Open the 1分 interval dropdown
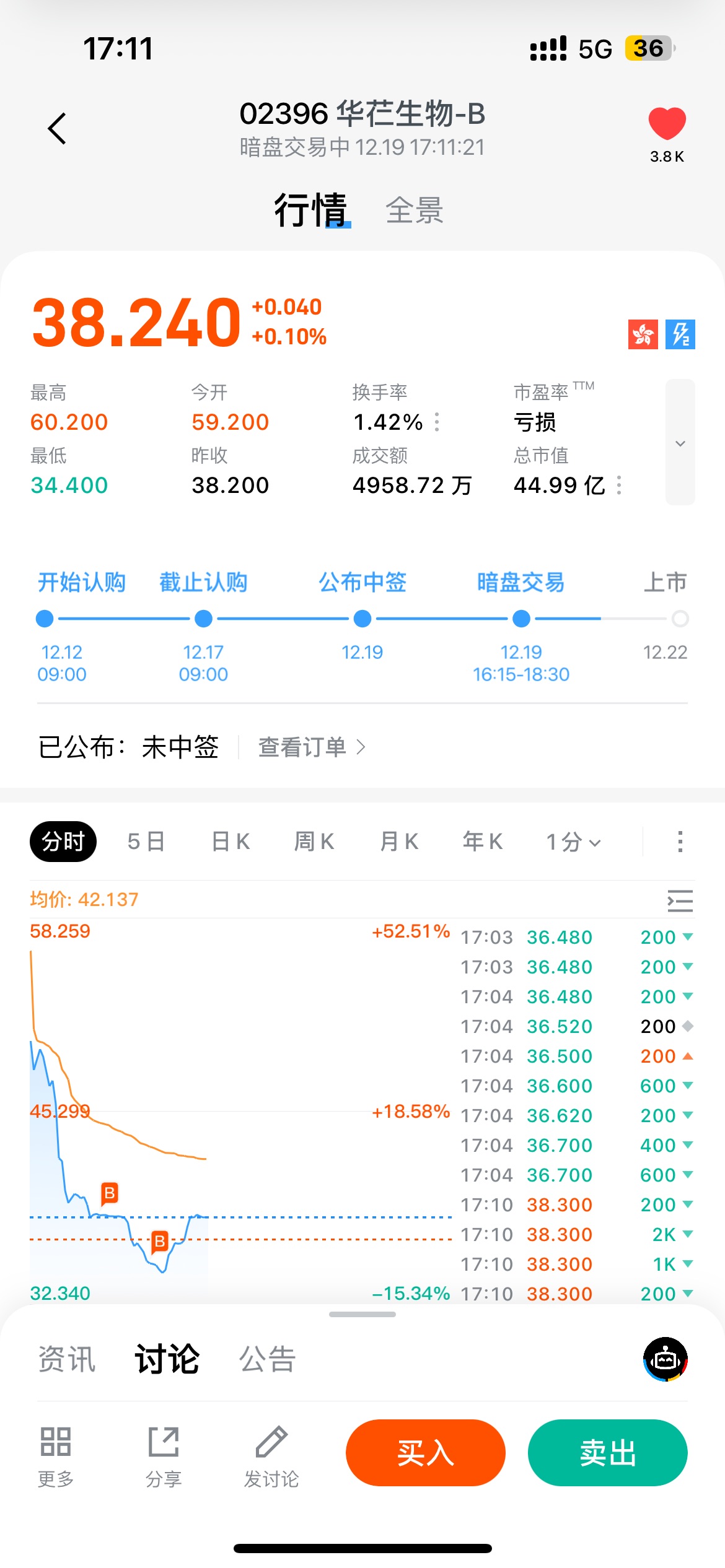Image resolution: width=725 pixels, height=1568 pixels. tap(573, 842)
